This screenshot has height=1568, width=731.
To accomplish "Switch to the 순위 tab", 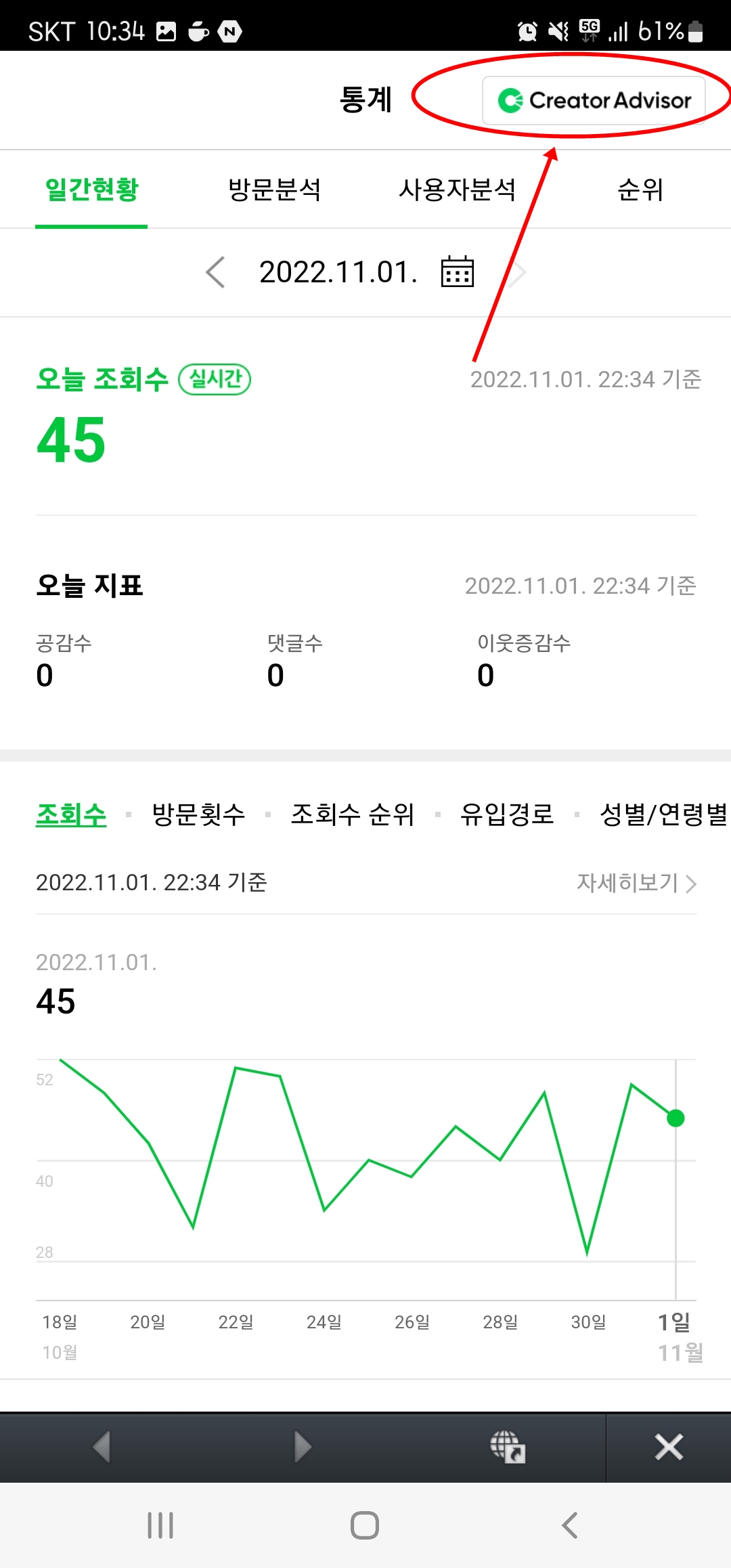I will 640,190.
